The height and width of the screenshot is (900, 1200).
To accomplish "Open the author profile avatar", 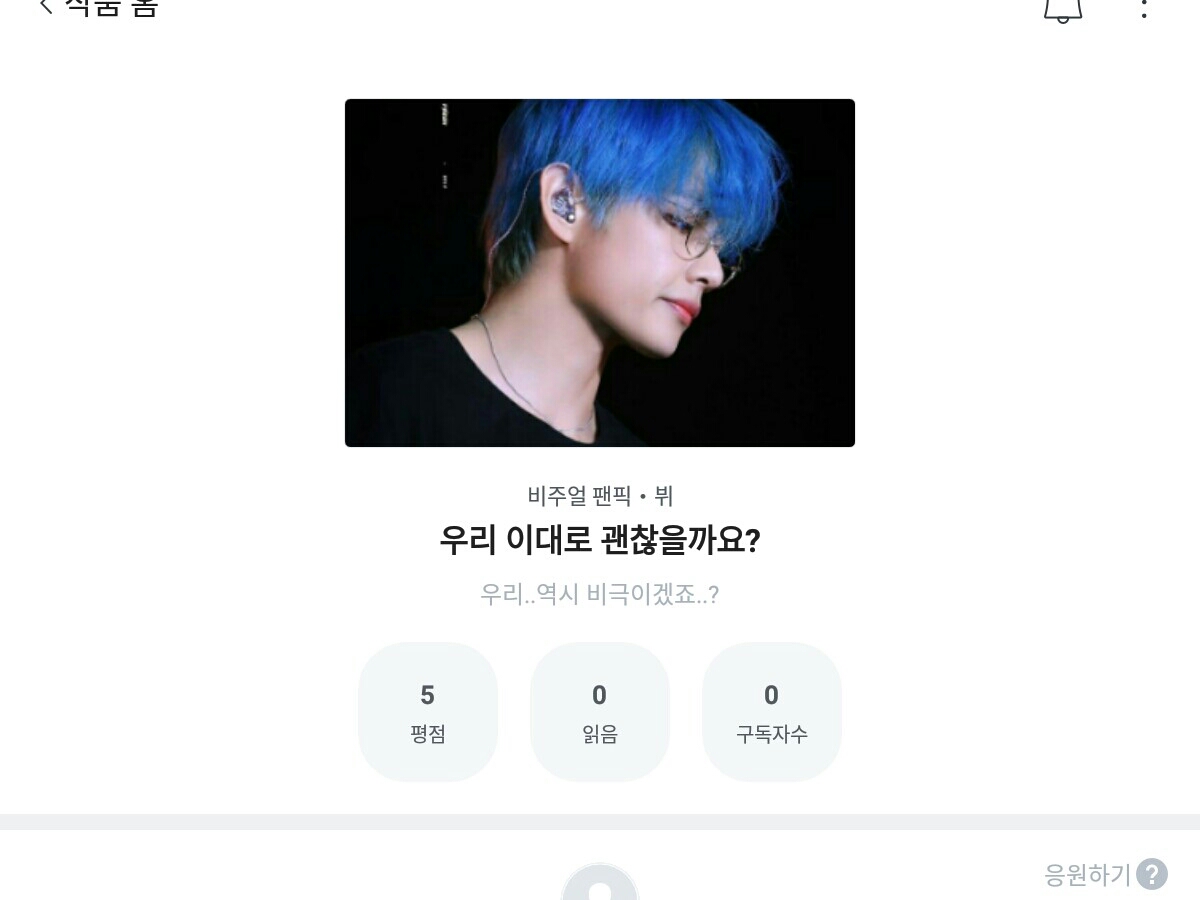I will (x=600, y=884).
